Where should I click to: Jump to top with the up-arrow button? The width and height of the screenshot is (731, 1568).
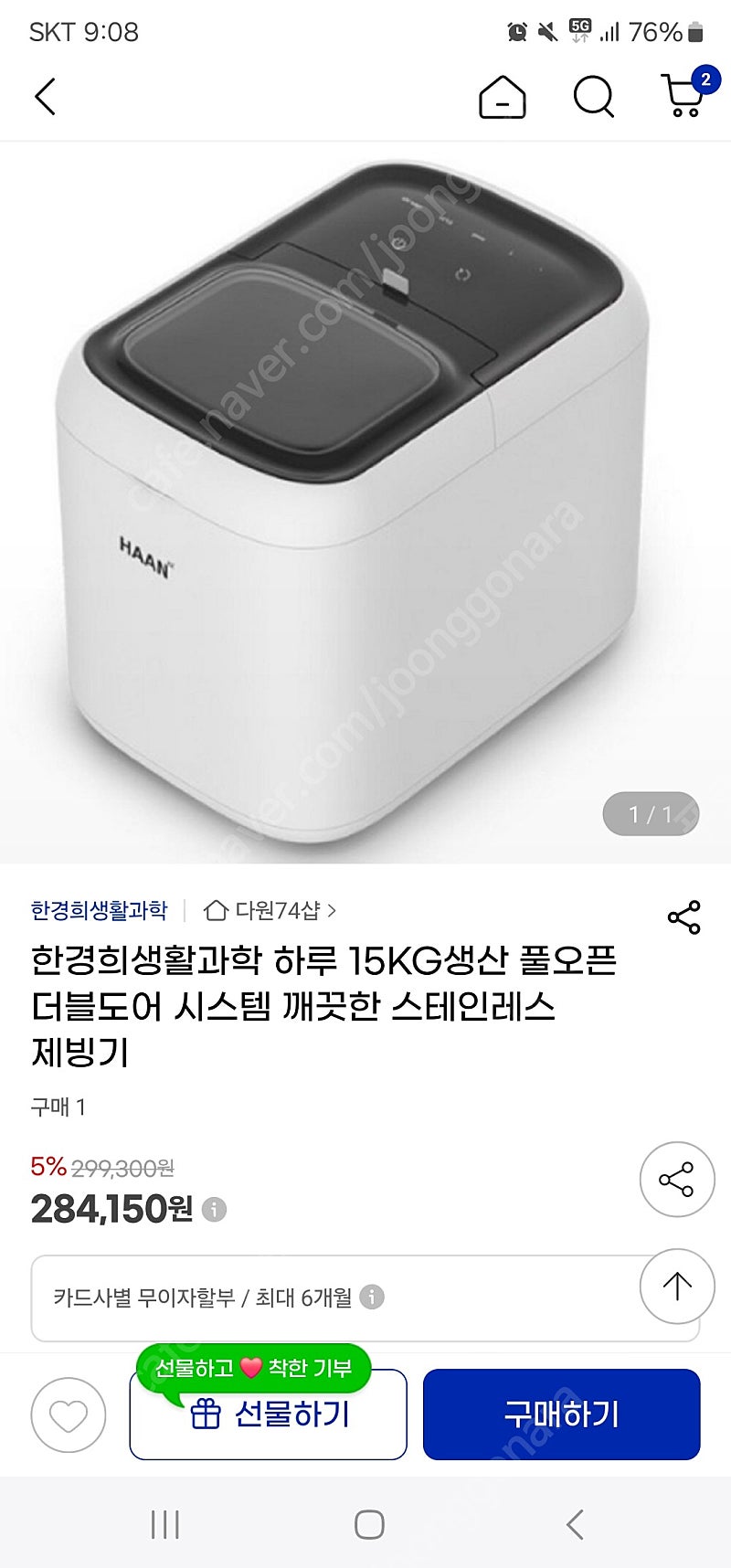(676, 1286)
